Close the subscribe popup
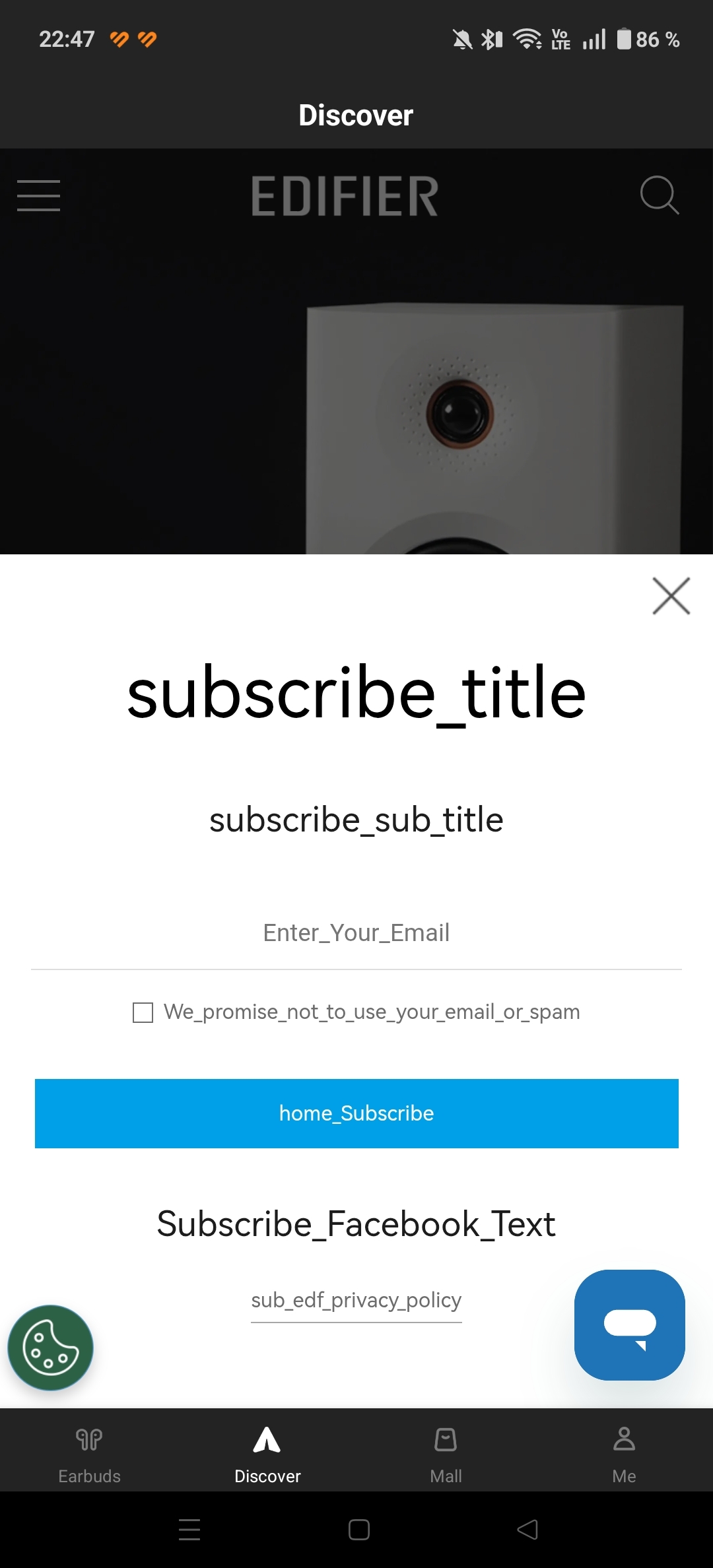This screenshot has height=1568, width=713. (671, 596)
